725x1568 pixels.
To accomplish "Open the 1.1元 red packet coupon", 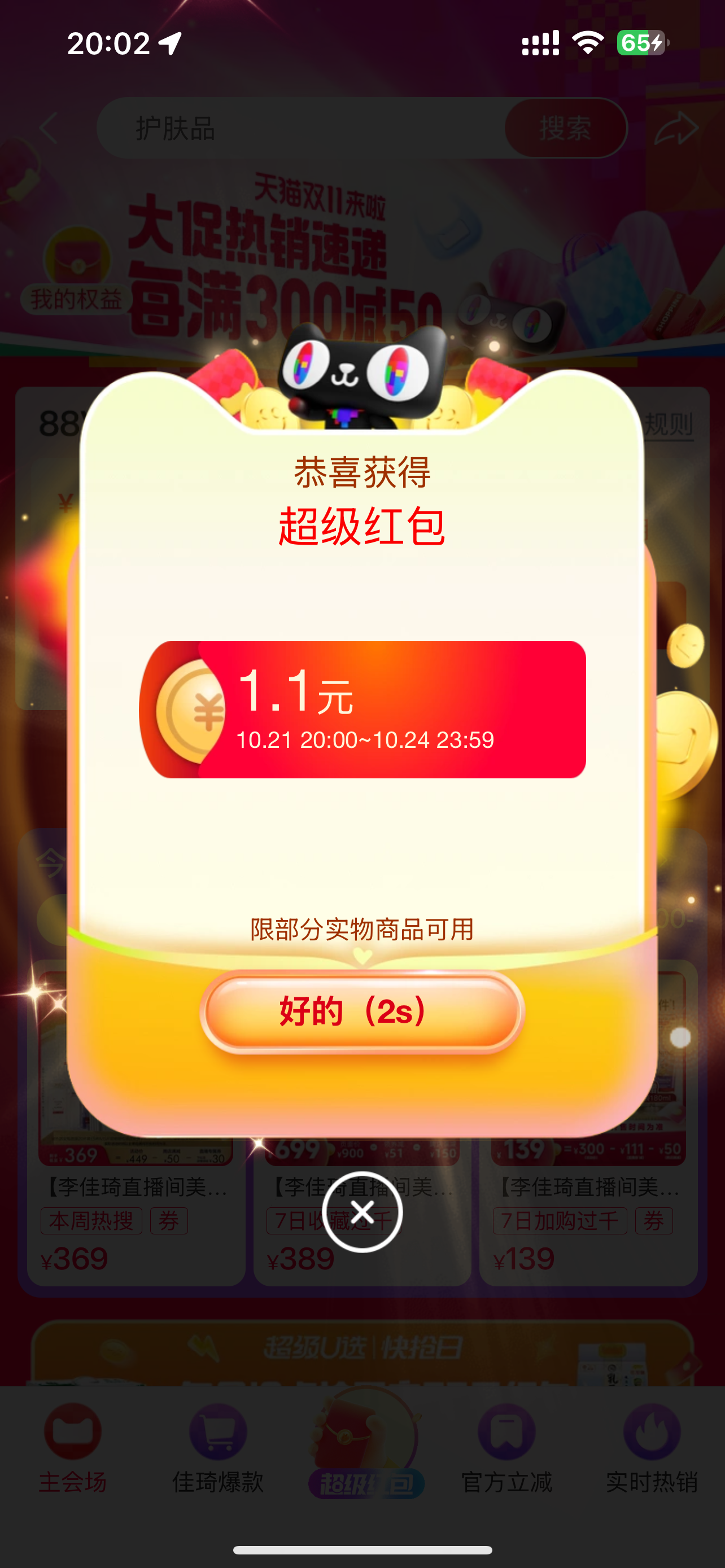I will 363,709.
